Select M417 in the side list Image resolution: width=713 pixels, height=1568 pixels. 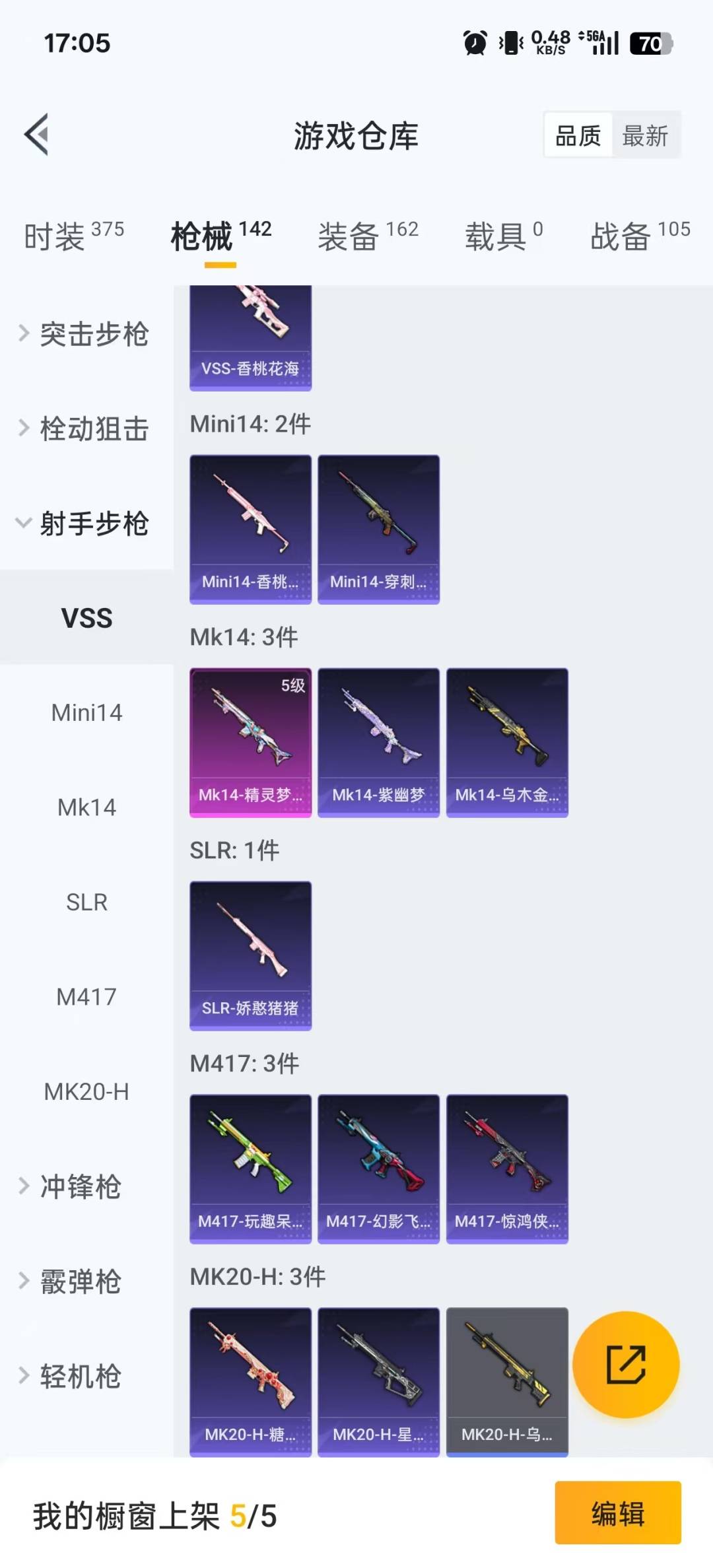(86, 997)
